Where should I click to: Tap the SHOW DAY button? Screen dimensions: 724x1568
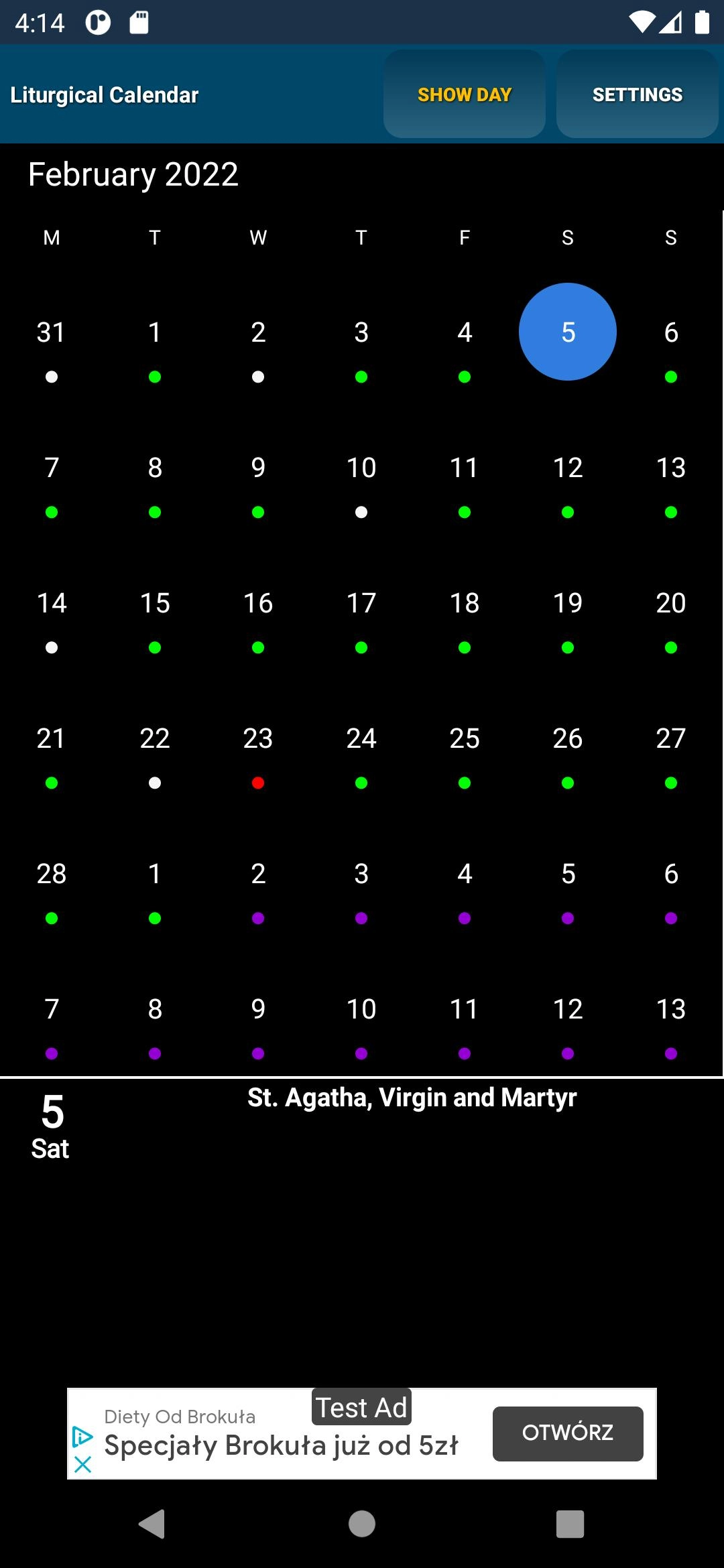coord(464,94)
